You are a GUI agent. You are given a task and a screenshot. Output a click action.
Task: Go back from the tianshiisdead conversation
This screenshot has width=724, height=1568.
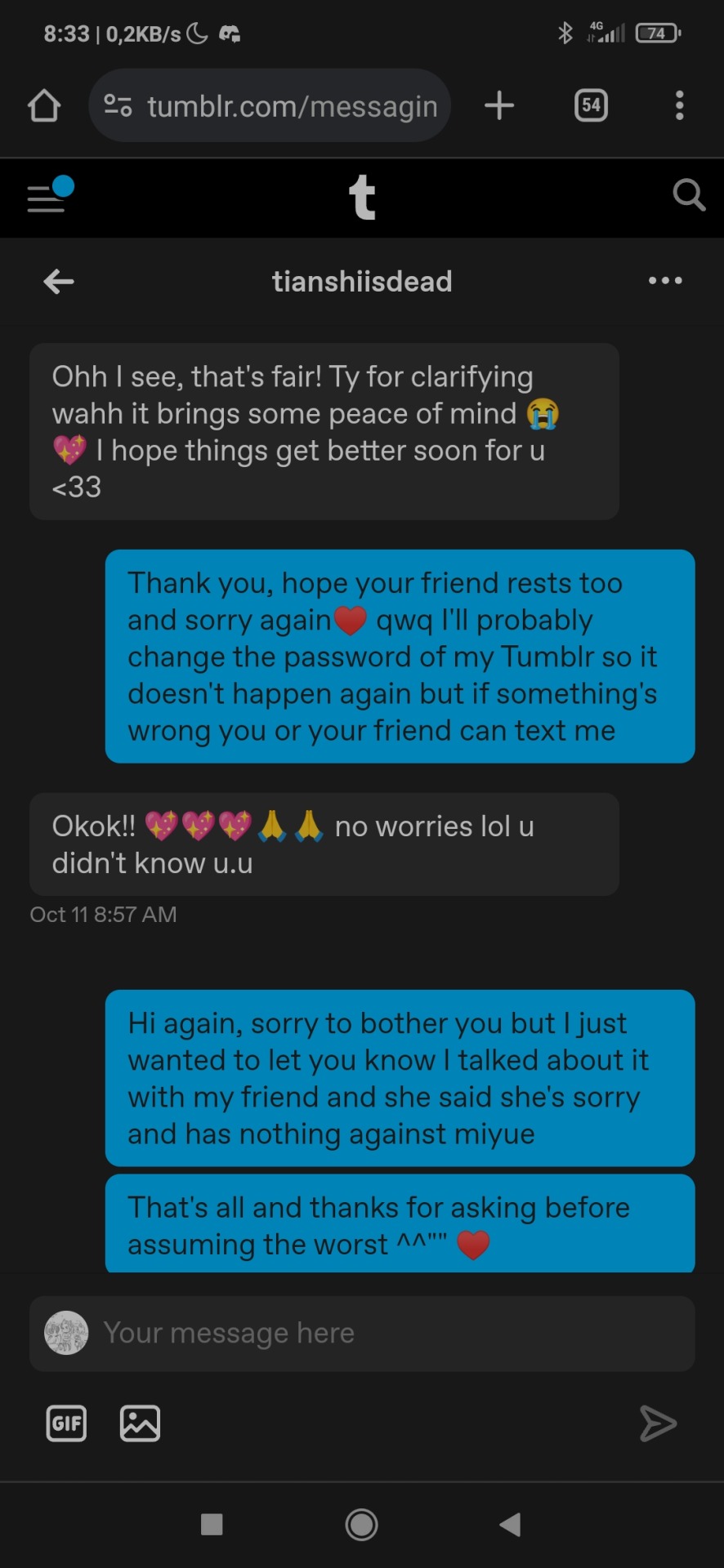[59, 282]
